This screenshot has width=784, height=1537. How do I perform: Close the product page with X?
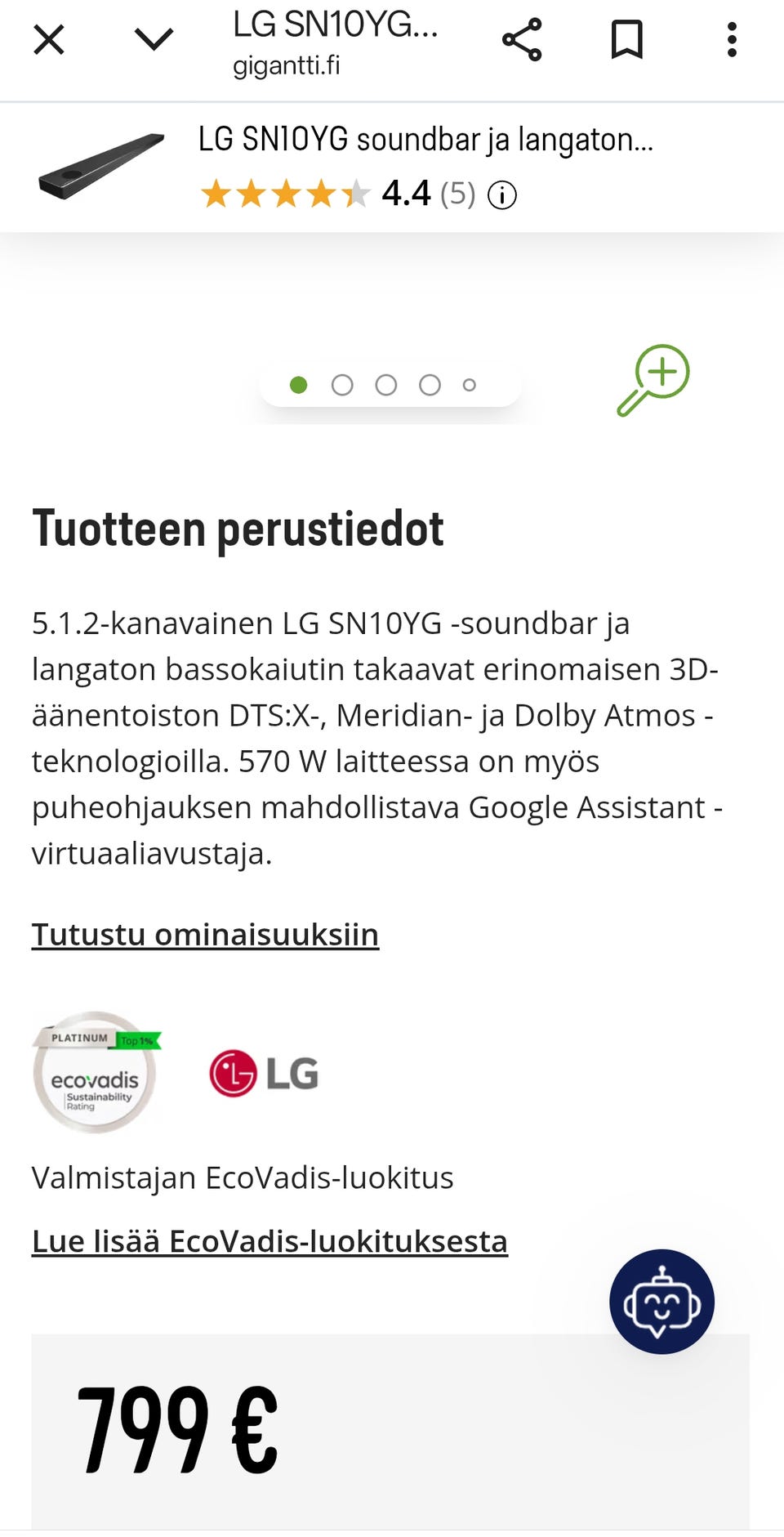coord(48,39)
